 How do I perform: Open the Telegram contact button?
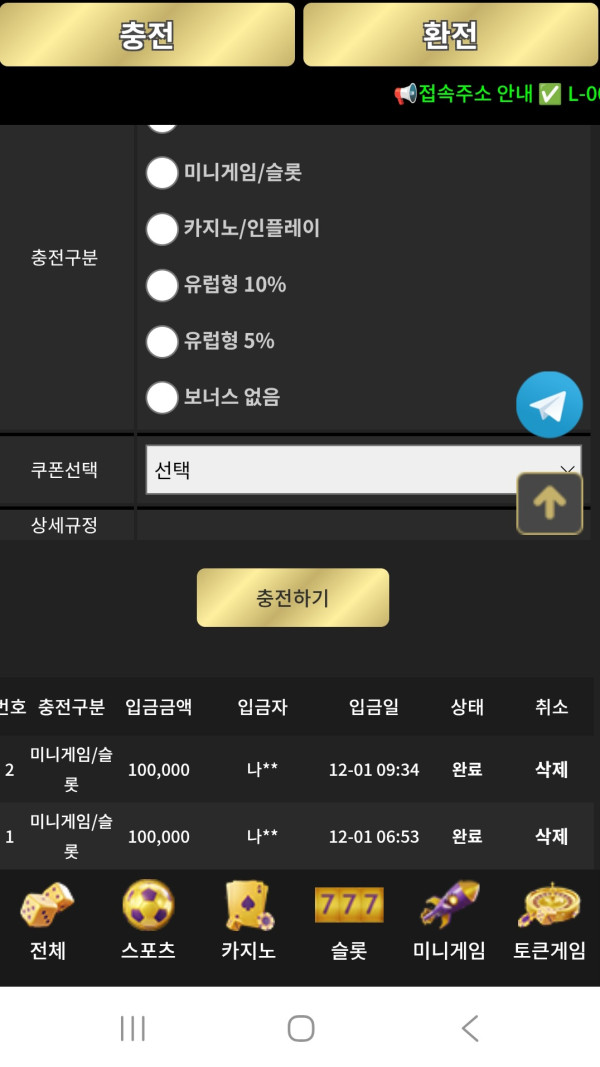[549, 405]
